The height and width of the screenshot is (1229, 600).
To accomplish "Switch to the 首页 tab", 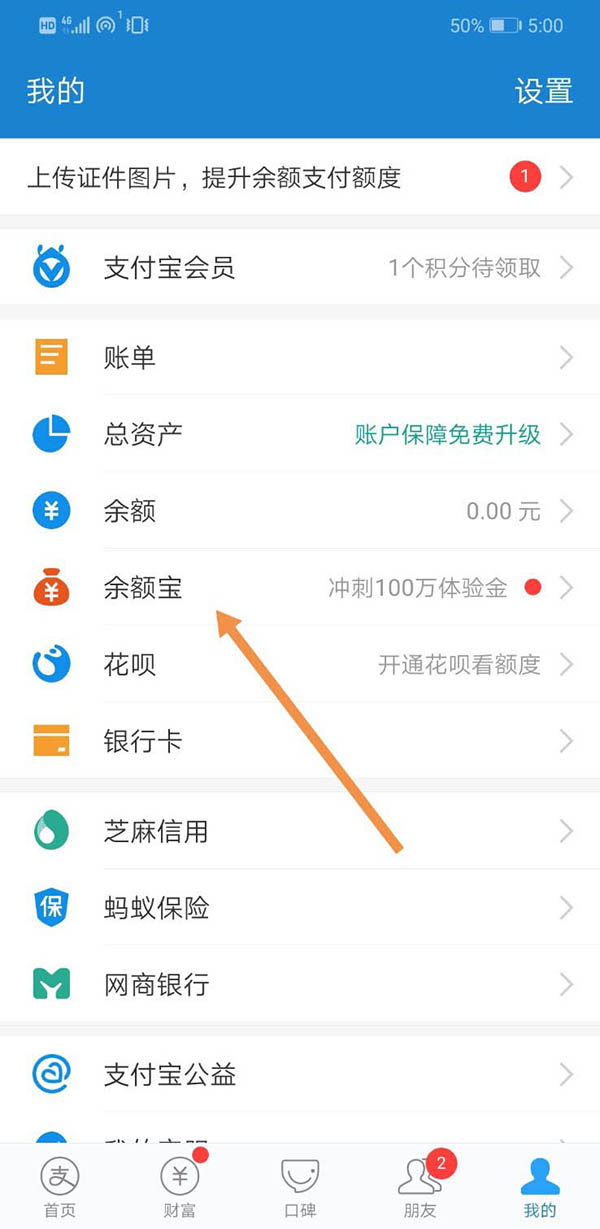I will (60, 1188).
